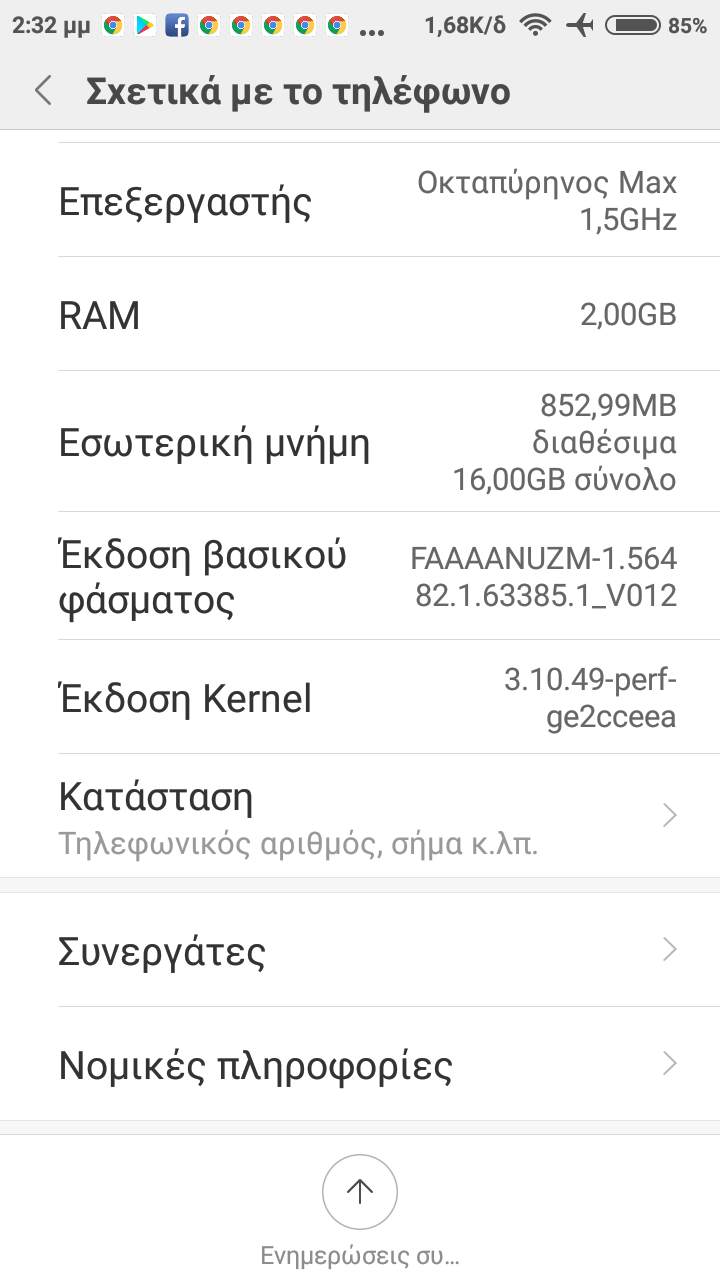Open Συνεργάτες
720x1280 pixels.
click(x=360, y=950)
